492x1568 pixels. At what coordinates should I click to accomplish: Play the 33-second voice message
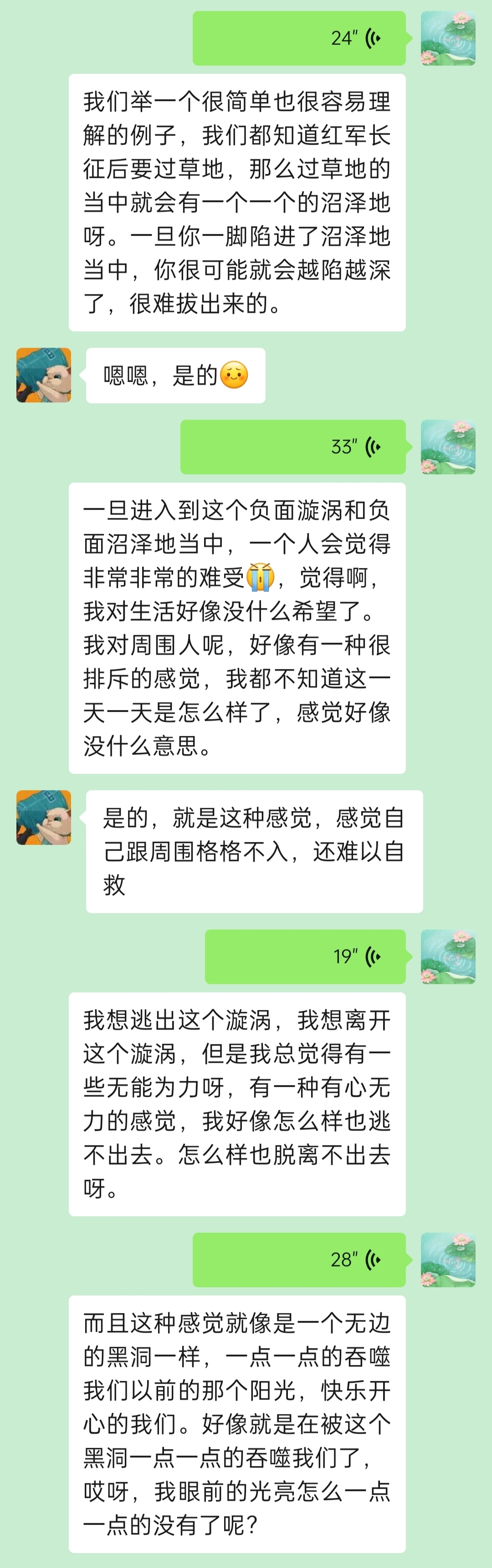pyautogui.click(x=293, y=447)
